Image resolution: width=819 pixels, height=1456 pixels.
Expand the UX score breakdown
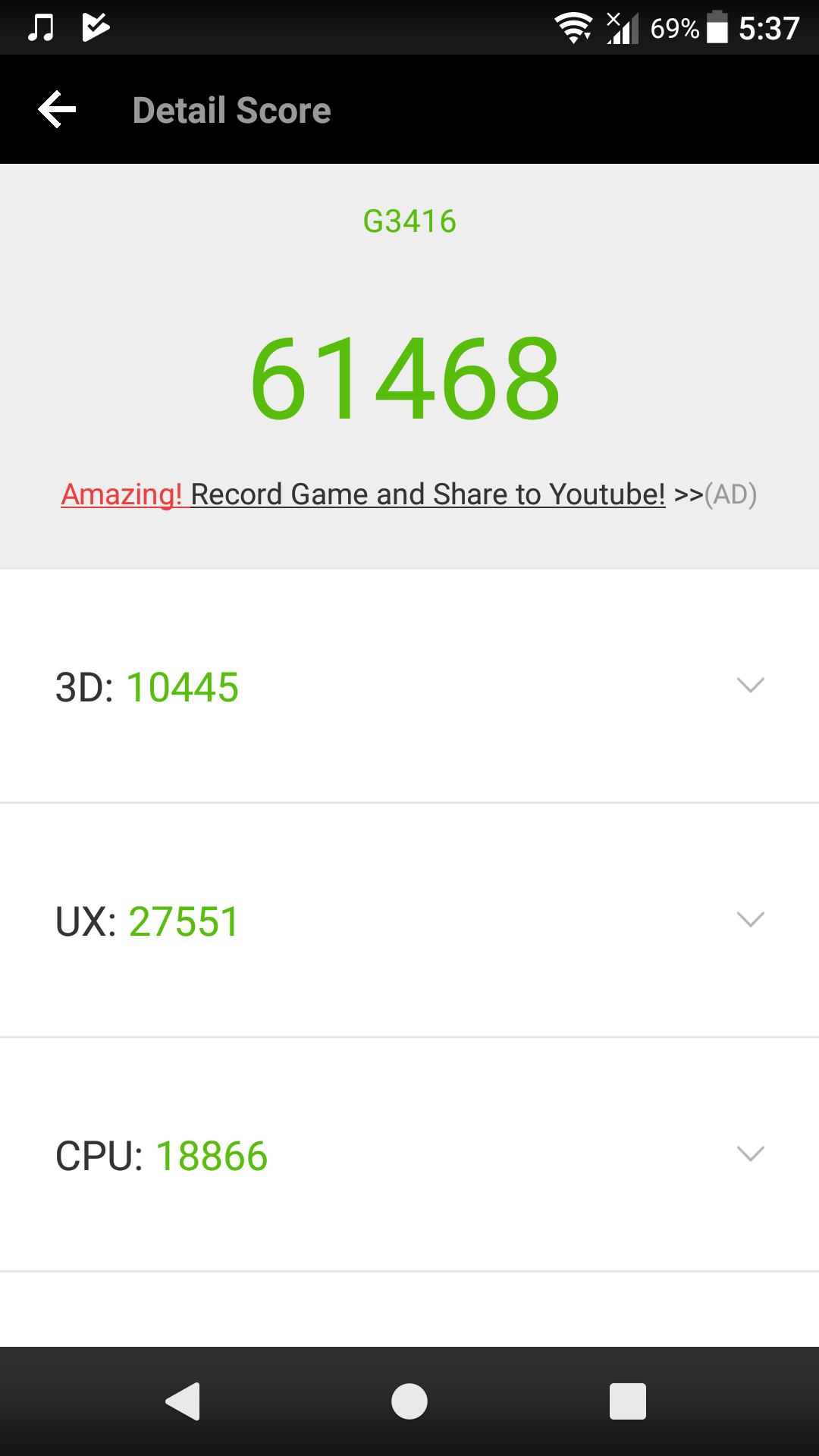(x=750, y=920)
